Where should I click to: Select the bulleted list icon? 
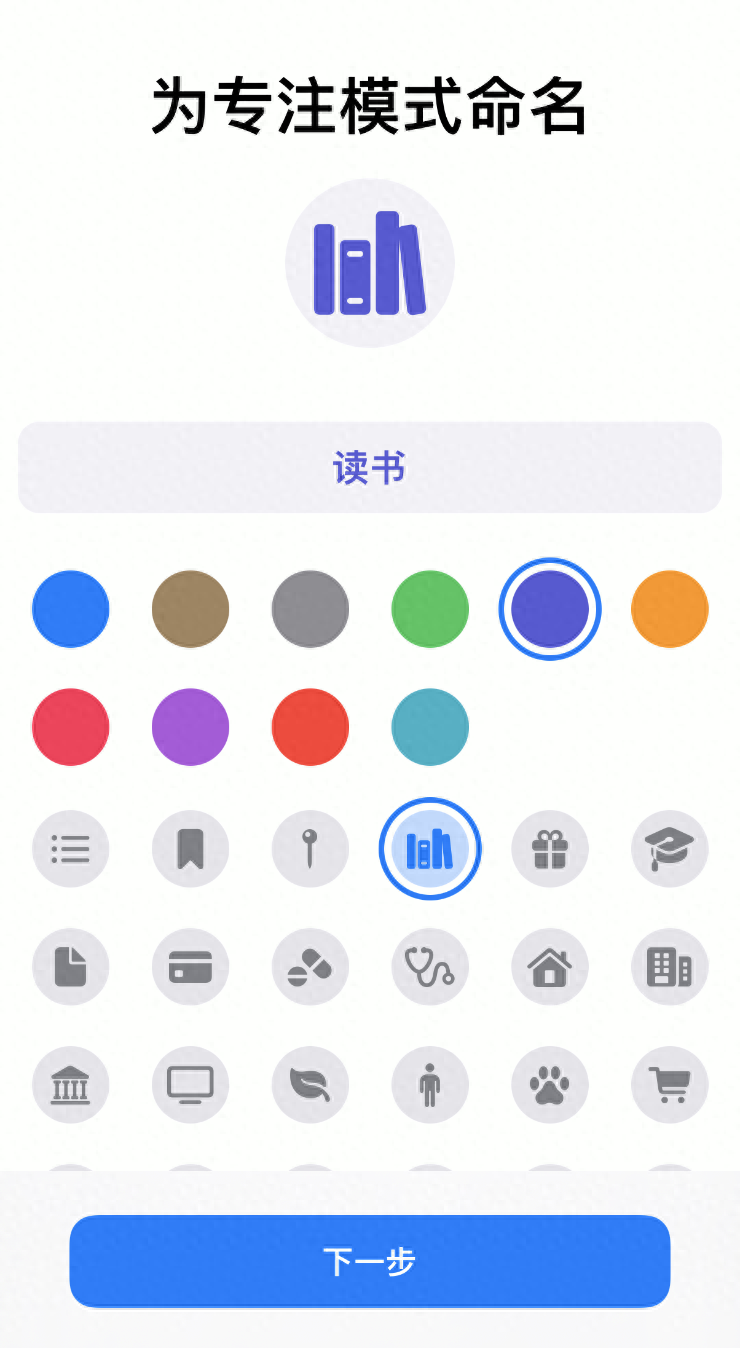(x=70, y=848)
